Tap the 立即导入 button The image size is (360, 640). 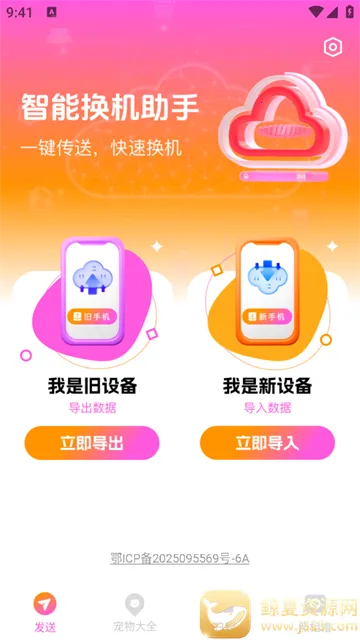pyautogui.click(x=267, y=443)
